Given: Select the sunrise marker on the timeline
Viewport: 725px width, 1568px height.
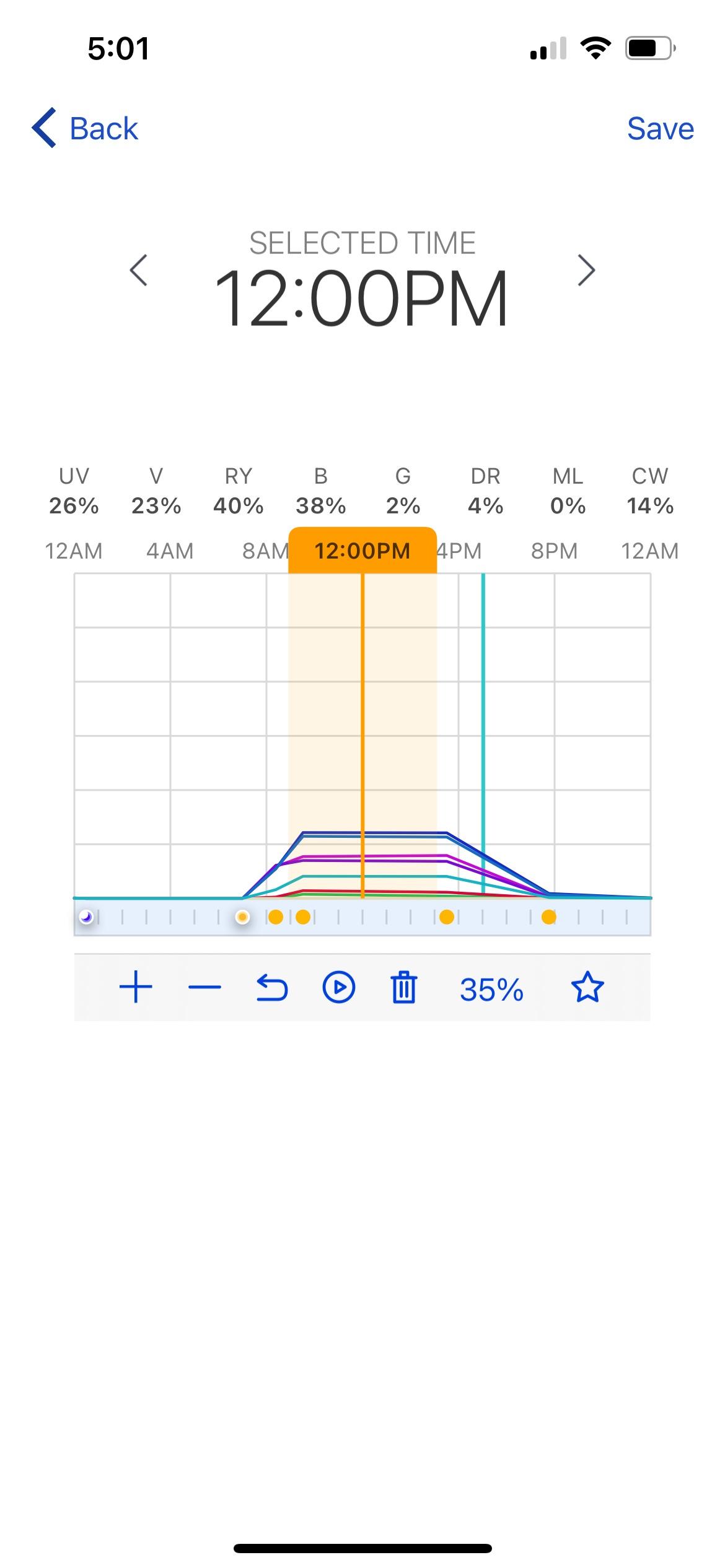Looking at the screenshot, I should 243,917.
